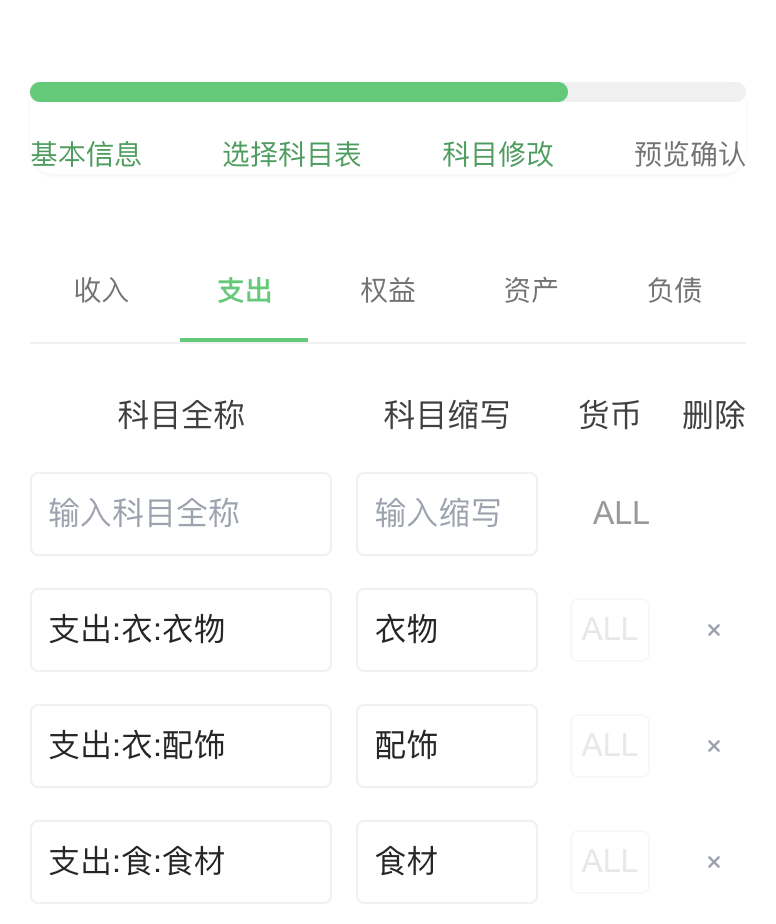Select the 科目修改 step

tap(498, 155)
